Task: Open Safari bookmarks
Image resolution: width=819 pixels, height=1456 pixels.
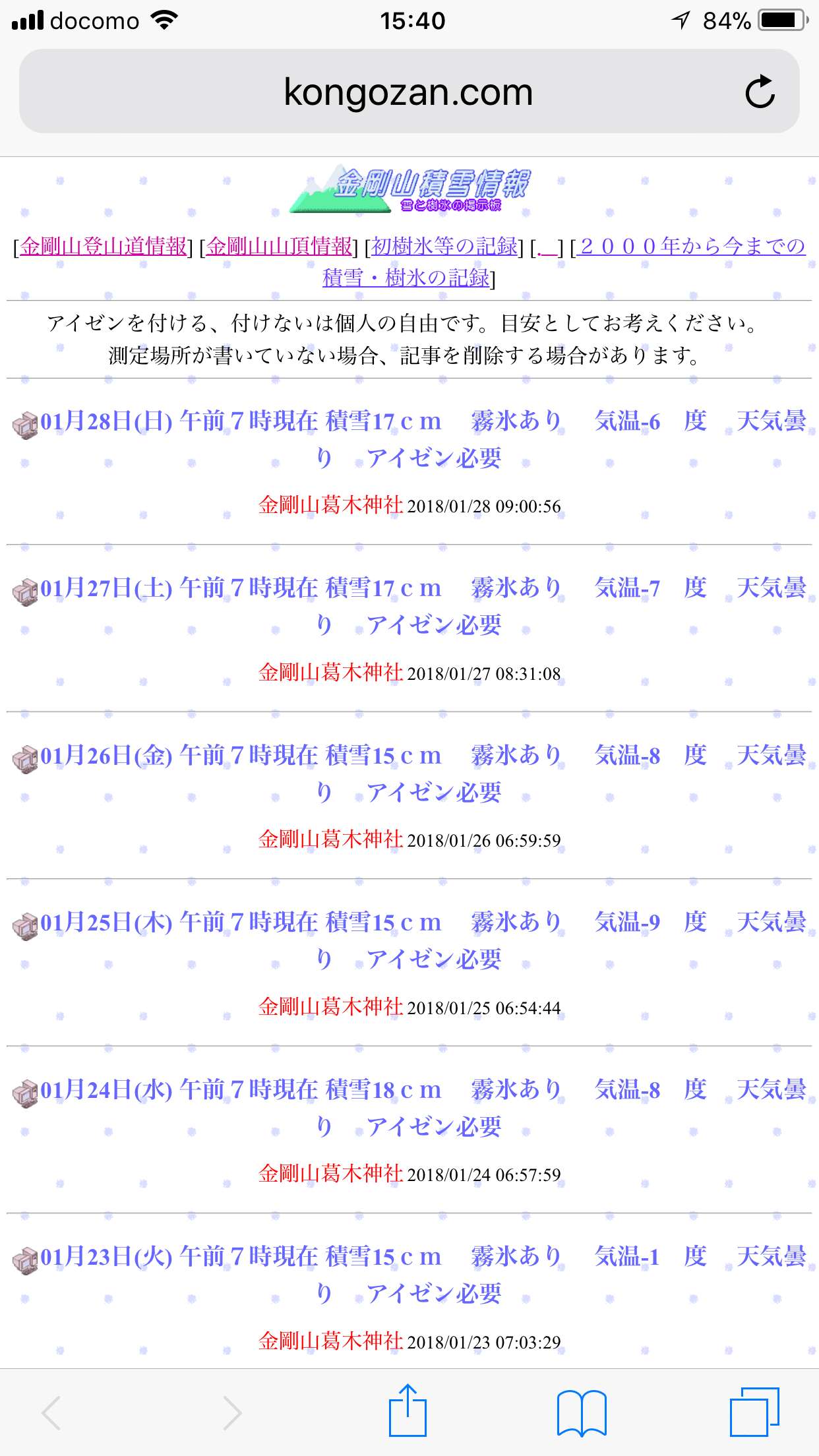Action: tap(582, 1412)
